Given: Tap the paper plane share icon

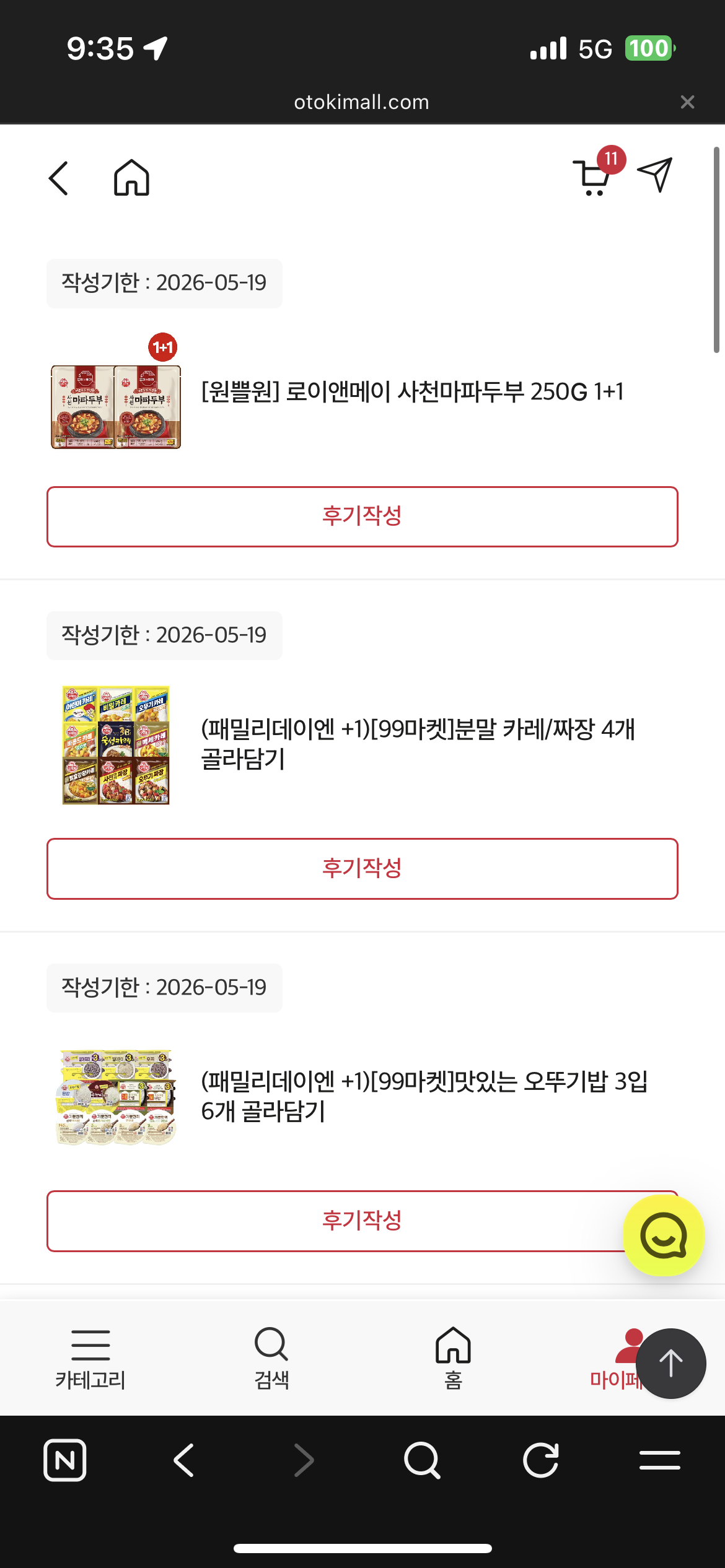Looking at the screenshot, I should (654, 175).
